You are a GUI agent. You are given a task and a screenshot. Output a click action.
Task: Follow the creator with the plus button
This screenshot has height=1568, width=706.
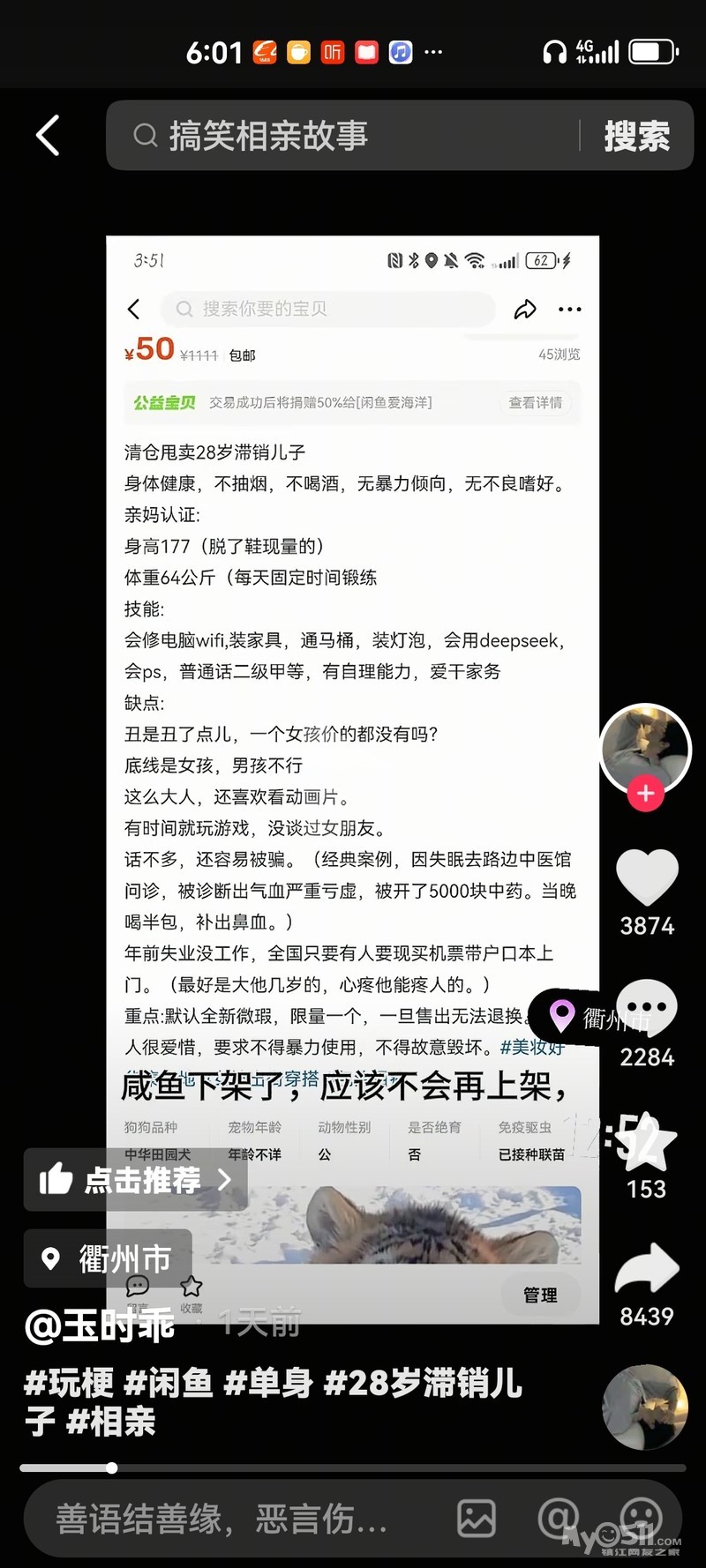645,794
